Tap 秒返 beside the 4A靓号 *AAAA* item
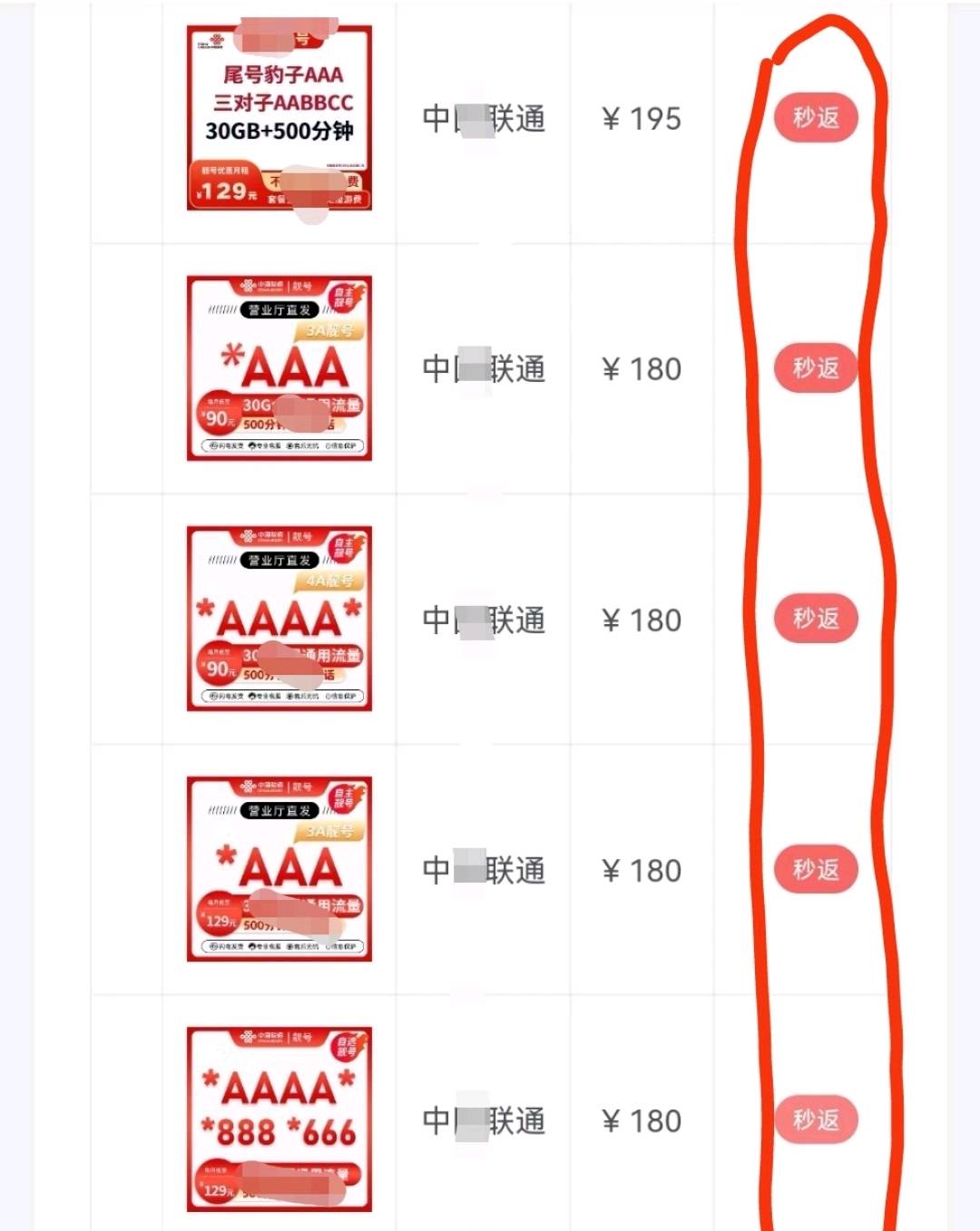This screenshot has height=1231, width=980. [x=815, y=619]
